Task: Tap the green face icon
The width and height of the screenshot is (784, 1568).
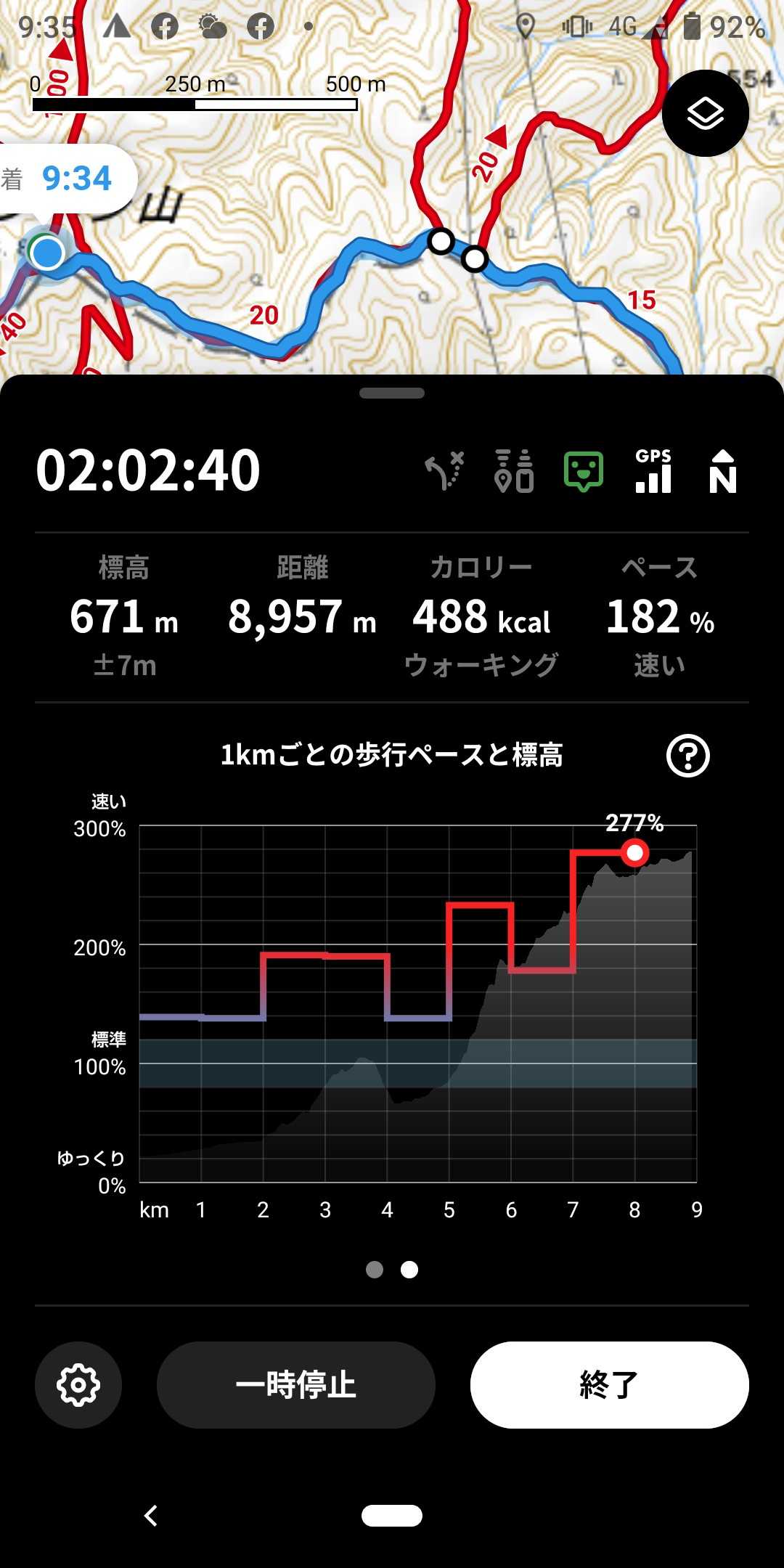Action: tap(584, 470)
